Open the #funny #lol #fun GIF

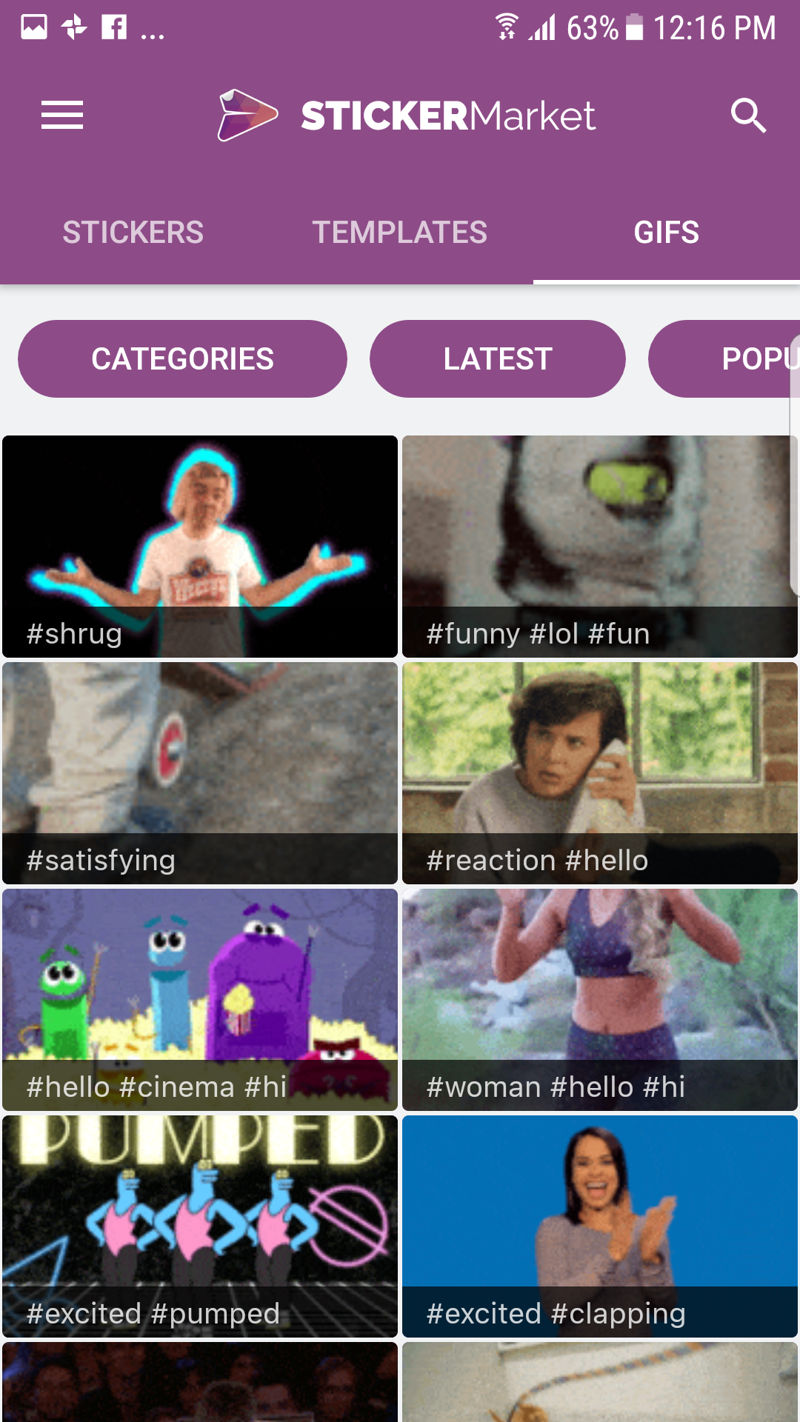[x=600, y=545]
